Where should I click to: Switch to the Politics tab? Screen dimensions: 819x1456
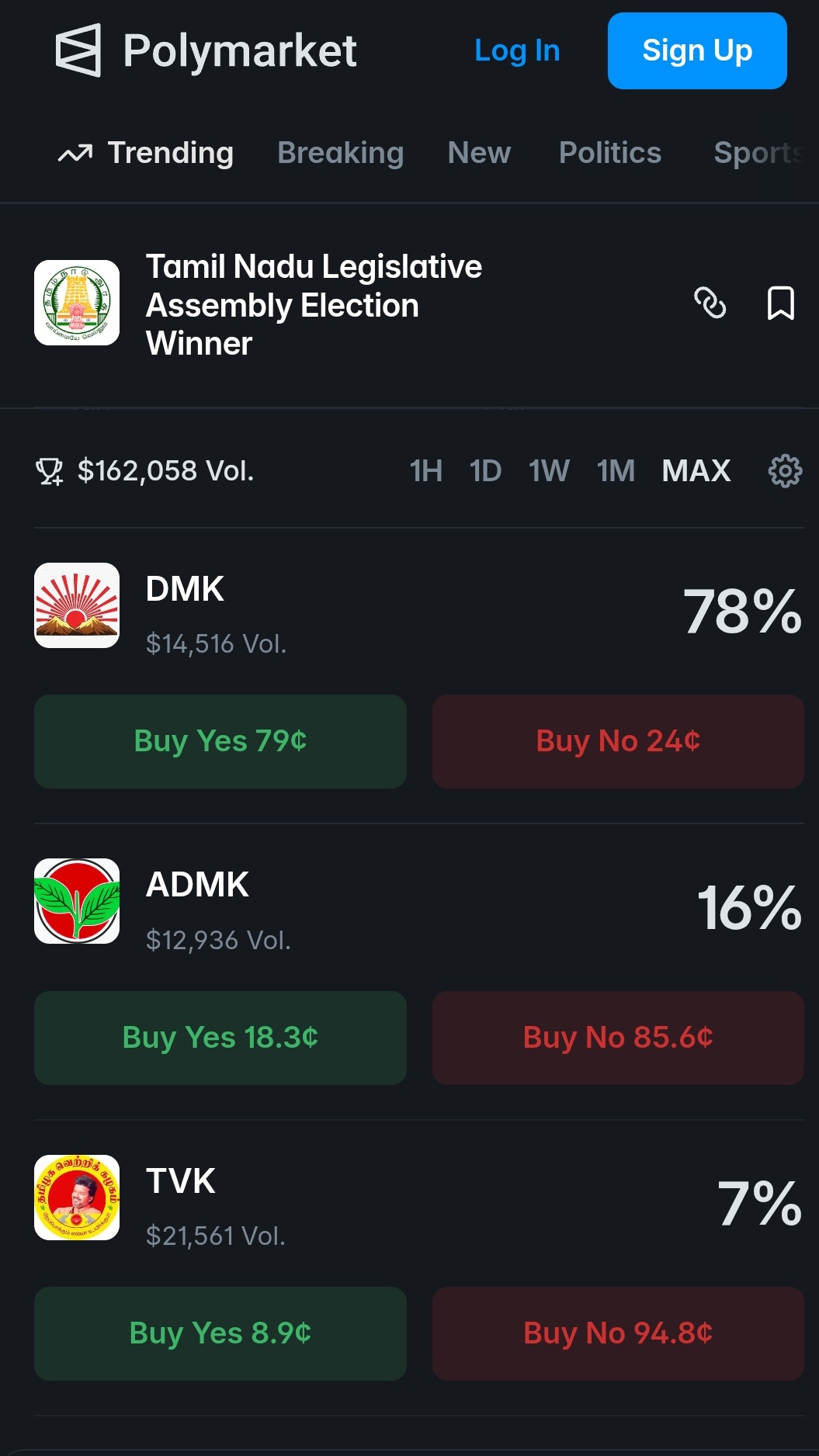coord(609,154)
